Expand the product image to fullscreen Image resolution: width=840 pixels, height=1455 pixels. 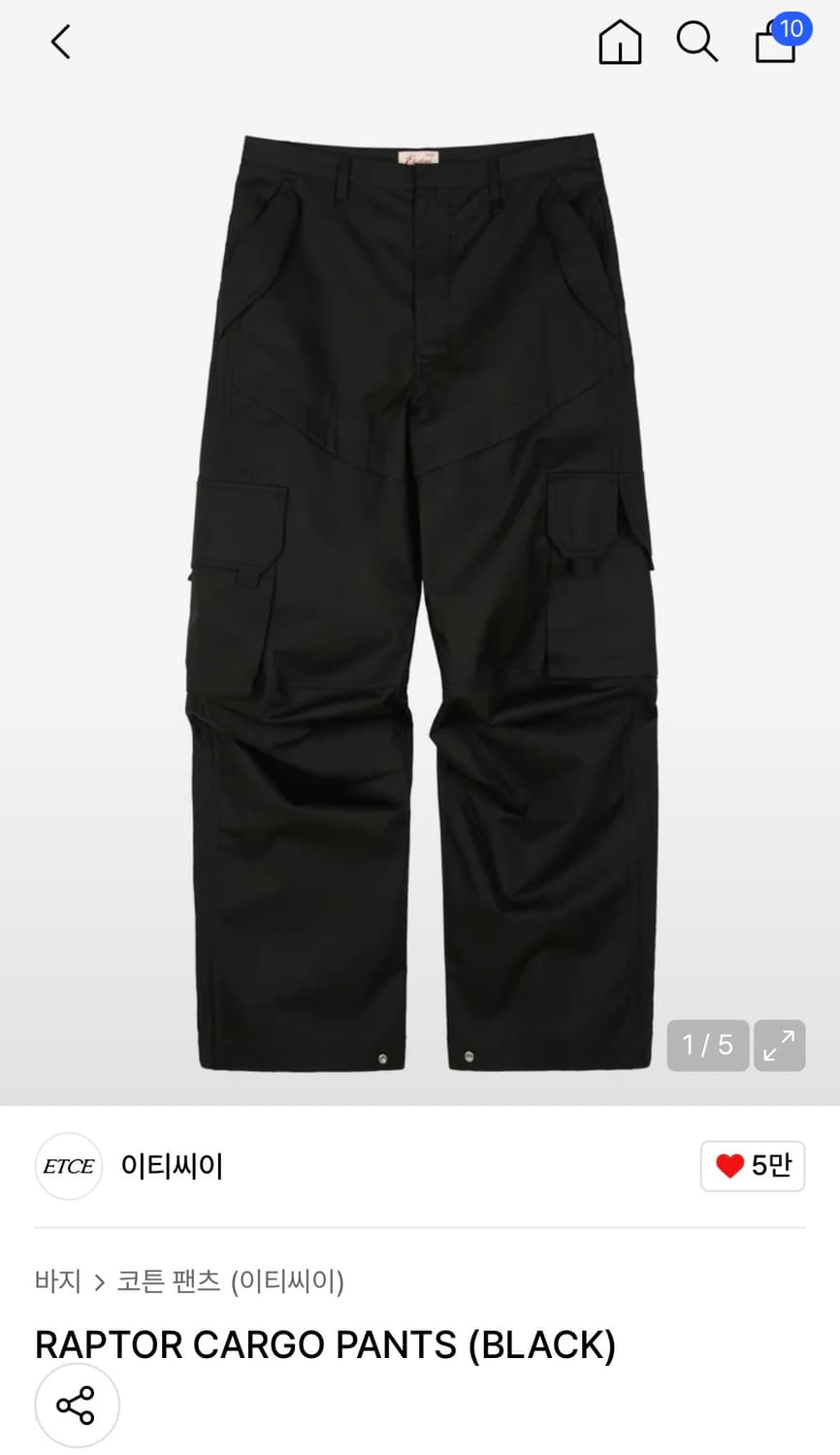[x=779, y=1045]
